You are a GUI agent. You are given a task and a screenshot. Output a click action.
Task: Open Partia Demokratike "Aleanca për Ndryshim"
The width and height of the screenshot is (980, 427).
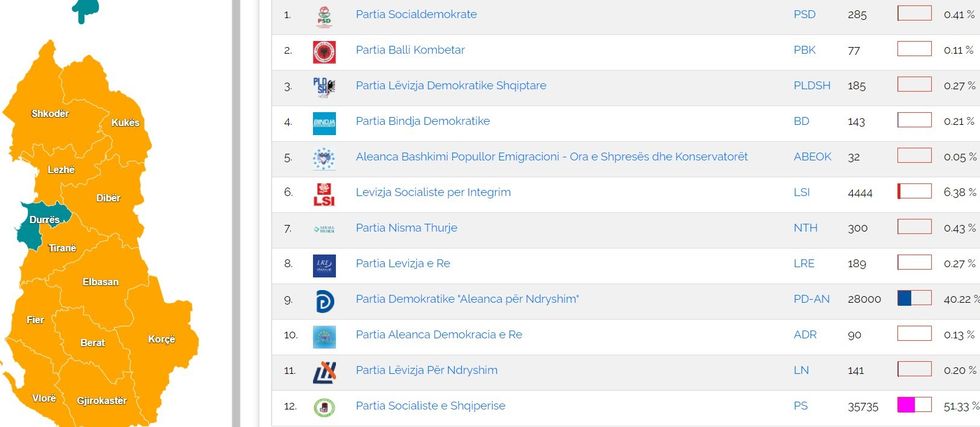pos(467,299)
